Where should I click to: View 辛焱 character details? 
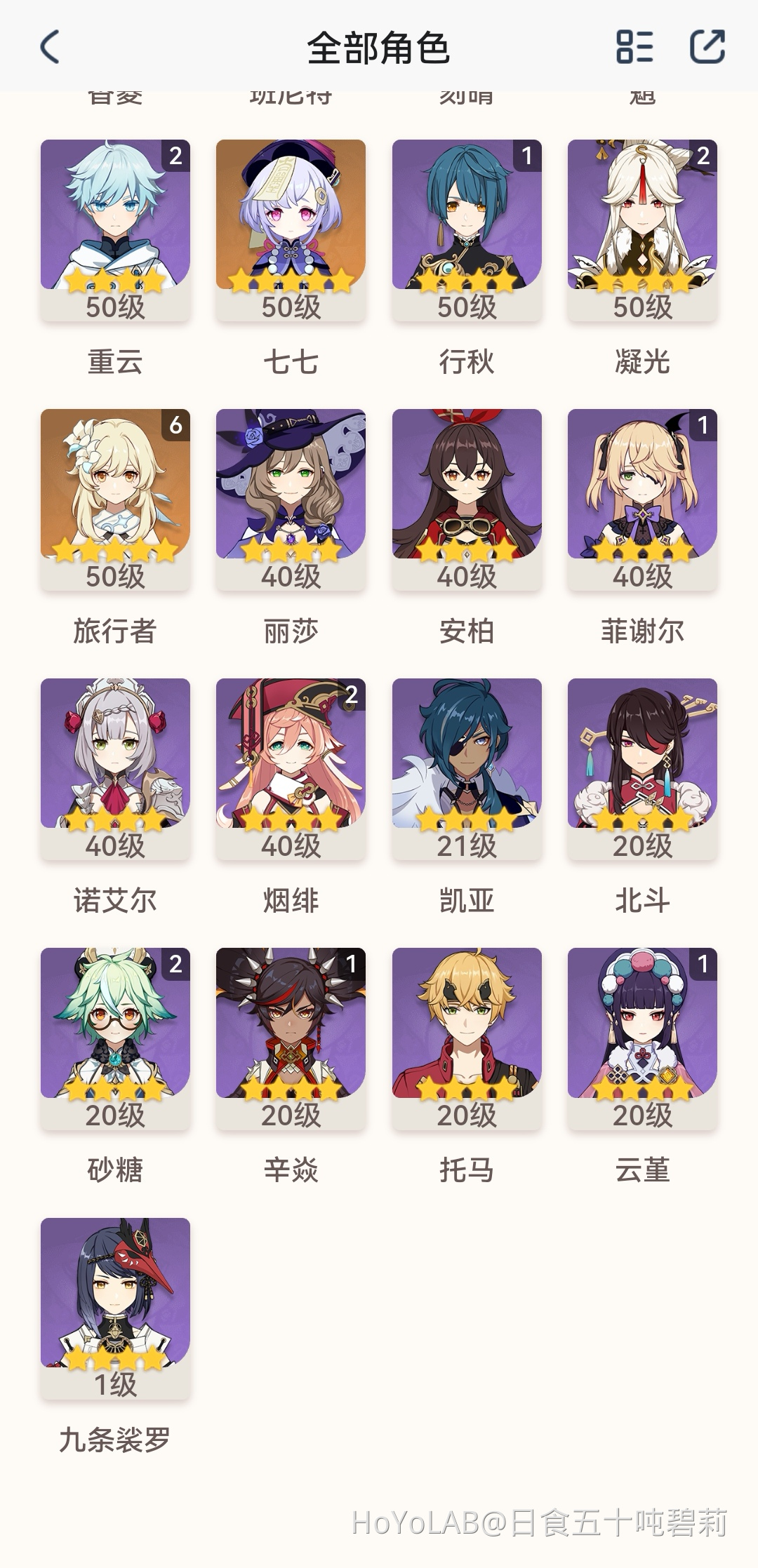[291, 1038]
